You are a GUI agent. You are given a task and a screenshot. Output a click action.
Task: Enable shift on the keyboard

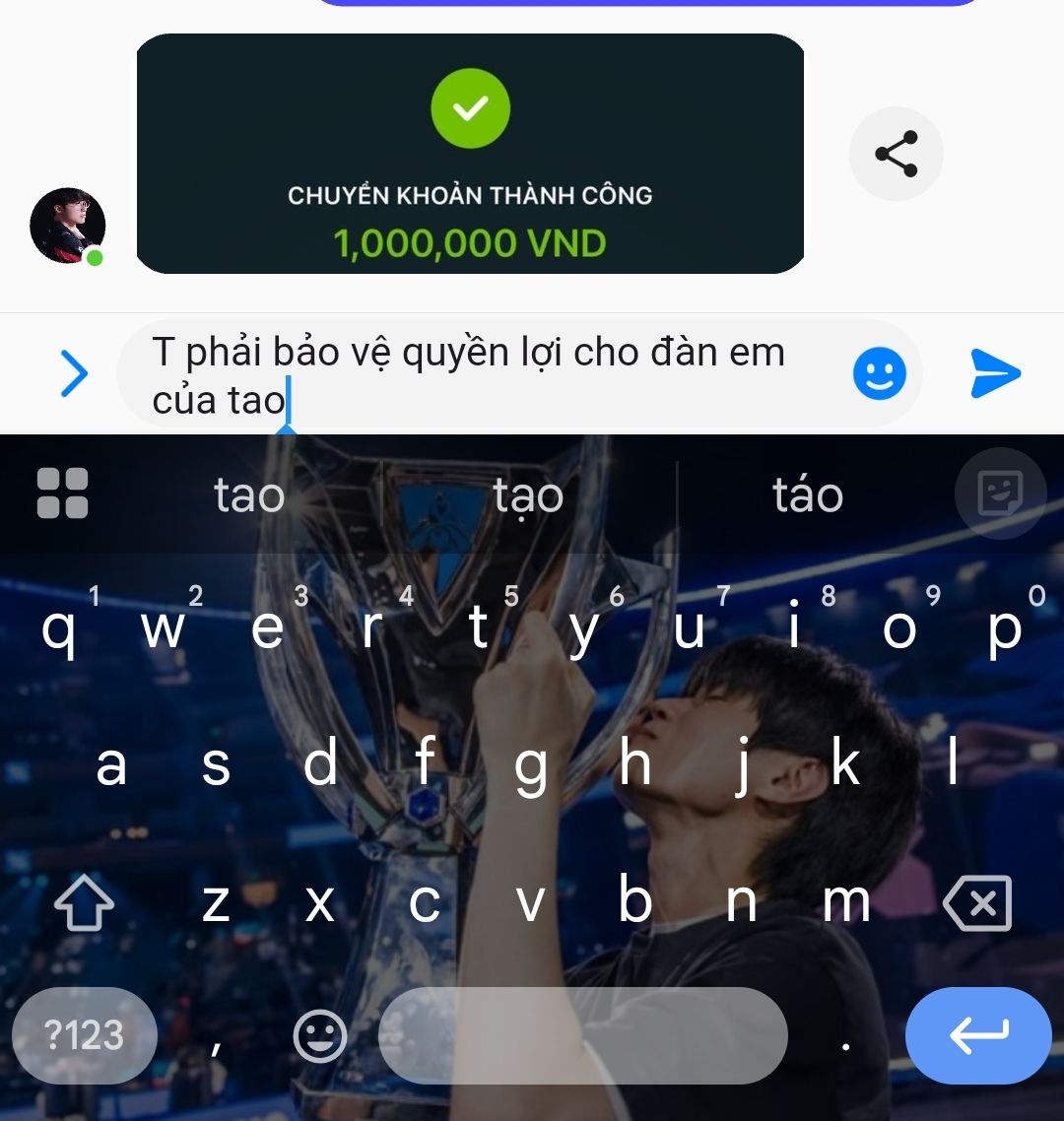pos(84,902)
